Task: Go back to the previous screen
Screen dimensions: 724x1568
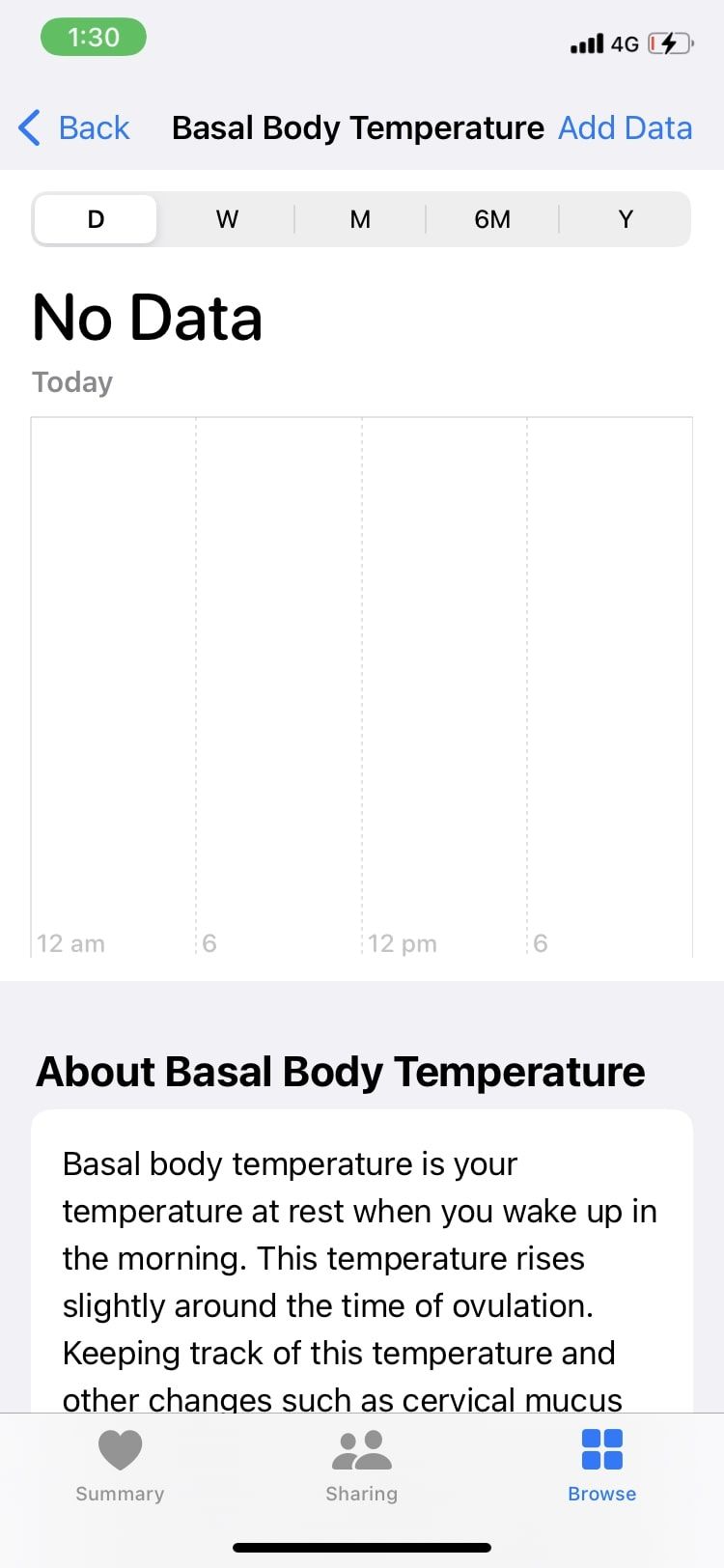Action: [x=74, y=127]
